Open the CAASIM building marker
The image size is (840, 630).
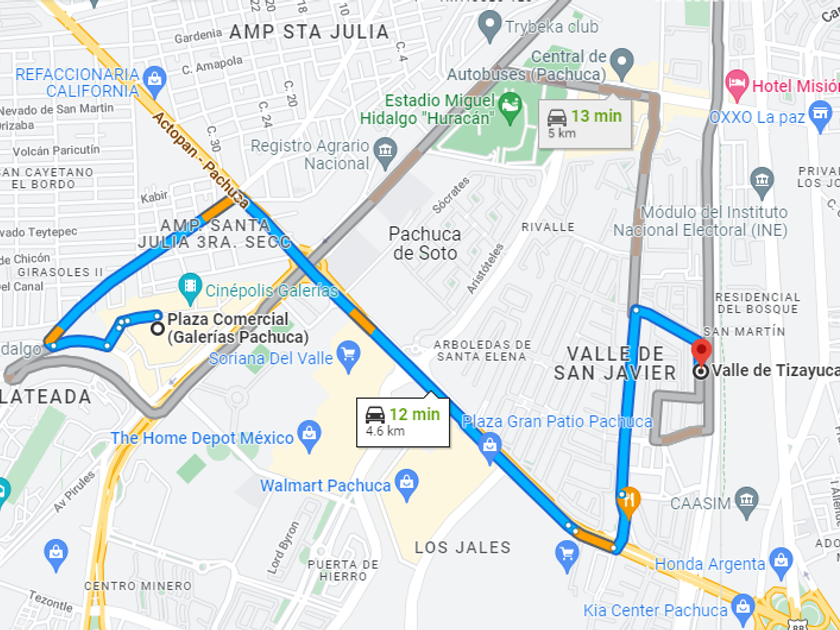click(746, 502)
